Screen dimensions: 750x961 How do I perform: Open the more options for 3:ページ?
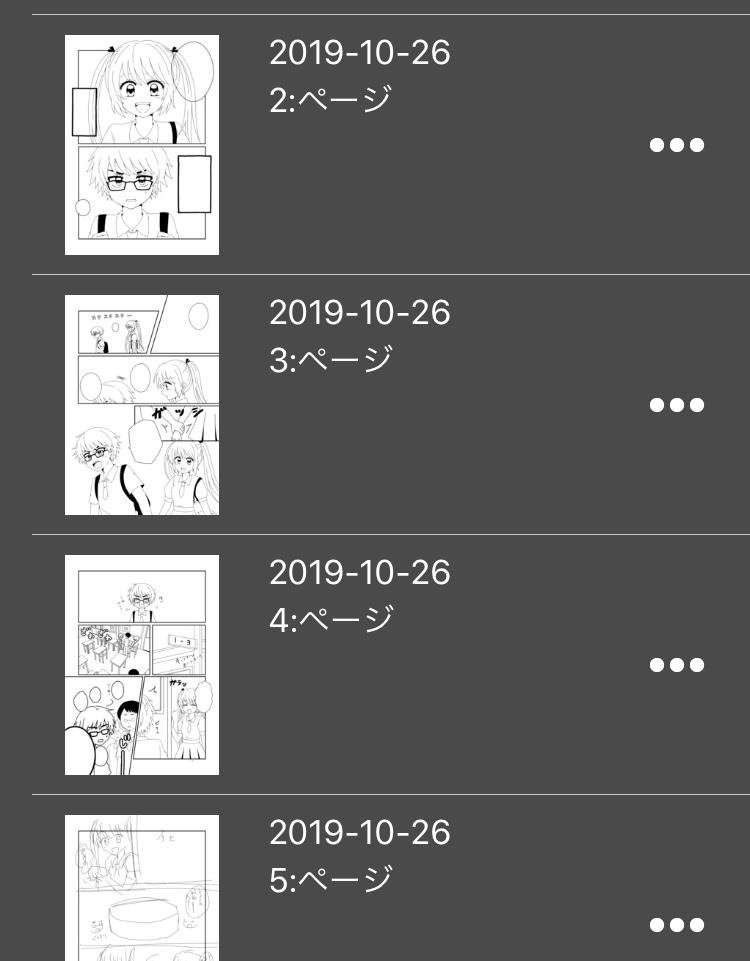tap(677, 405)
